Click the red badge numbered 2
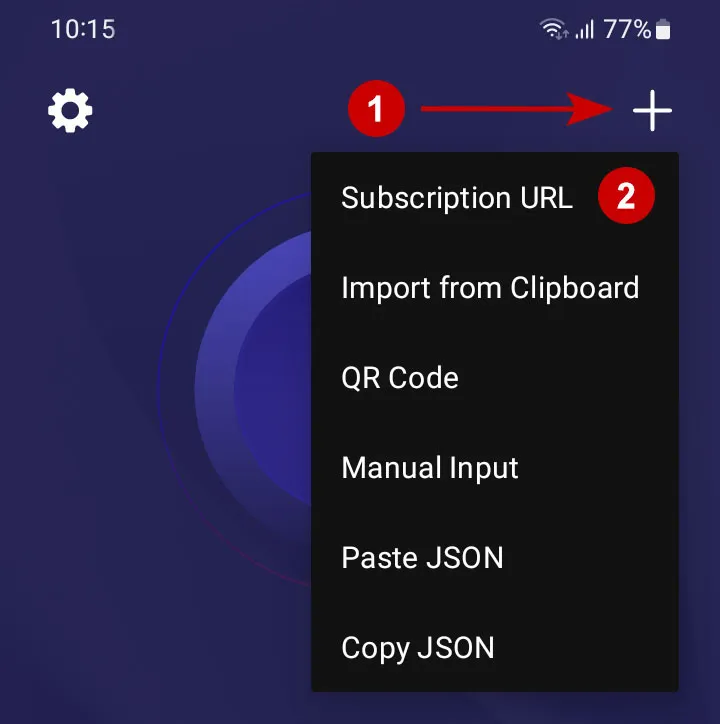Viewport: 720px width, 724px height. (626, 195)
